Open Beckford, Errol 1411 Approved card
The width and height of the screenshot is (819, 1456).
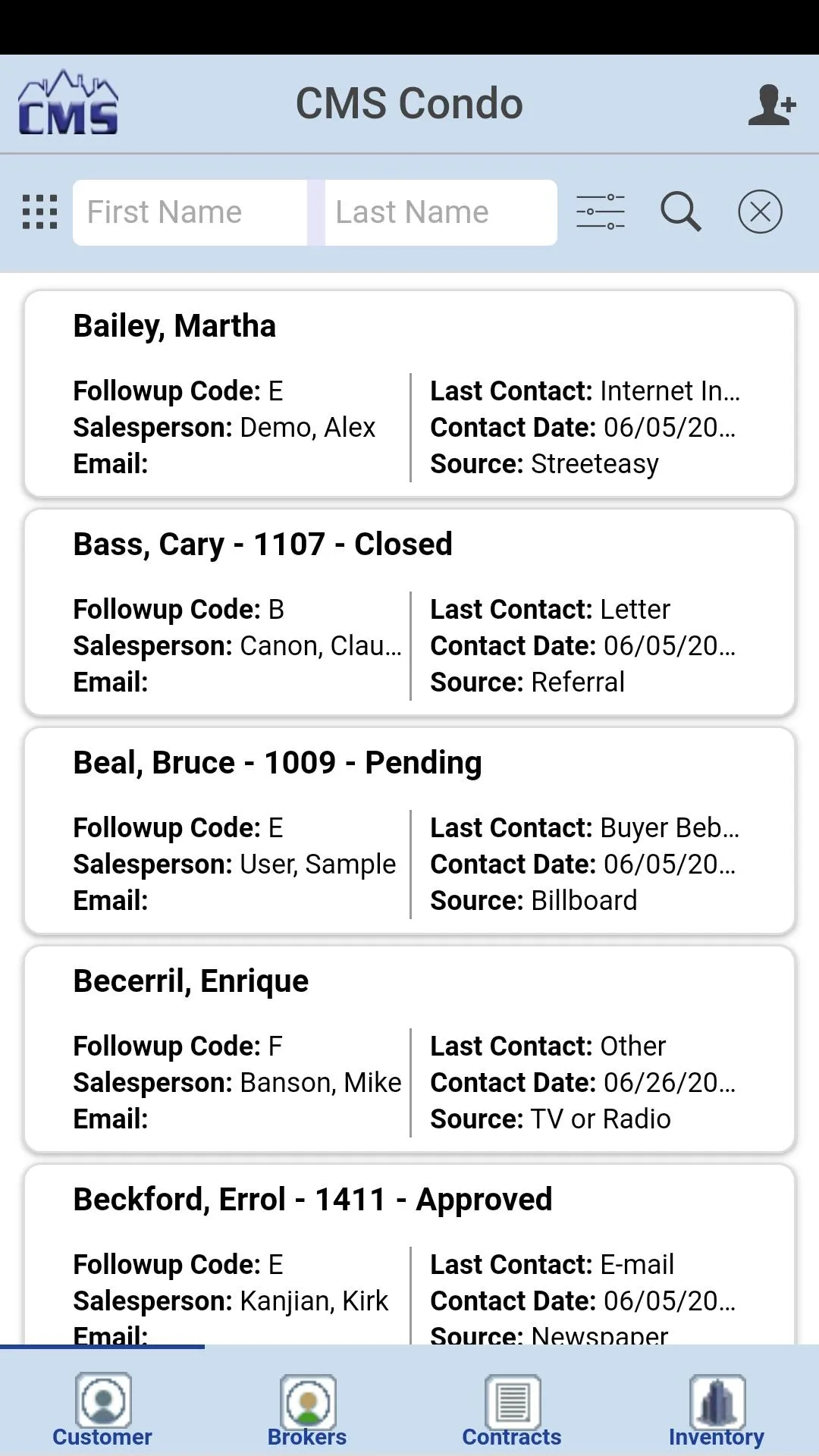click(x=409, y=1255)
